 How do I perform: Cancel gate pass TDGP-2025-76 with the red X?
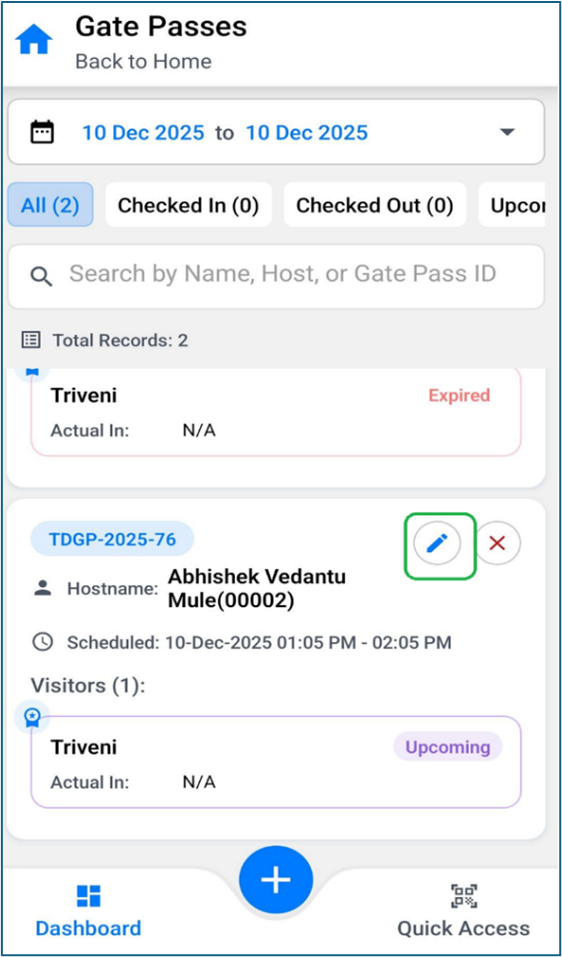pos(497,543)
